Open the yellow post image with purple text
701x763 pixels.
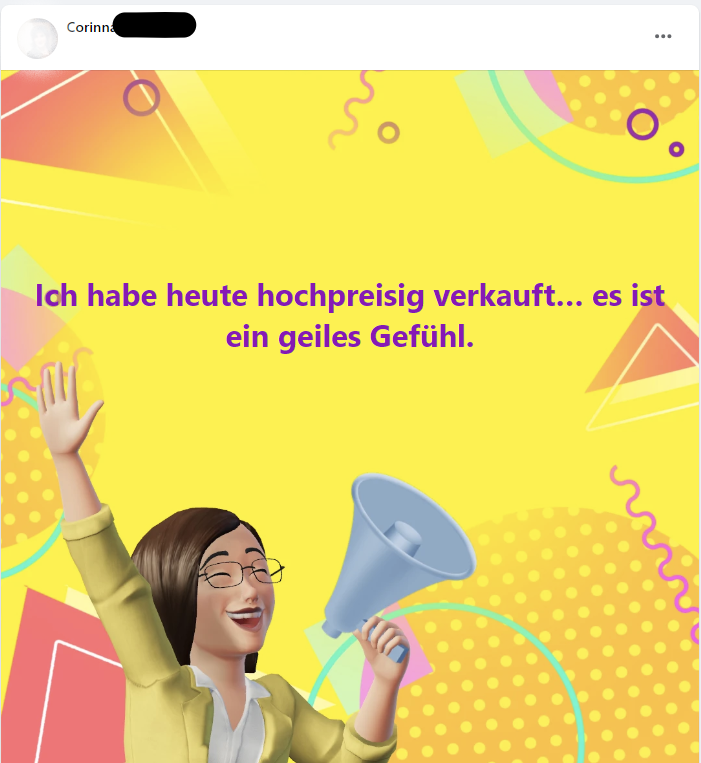click(350, 420)
